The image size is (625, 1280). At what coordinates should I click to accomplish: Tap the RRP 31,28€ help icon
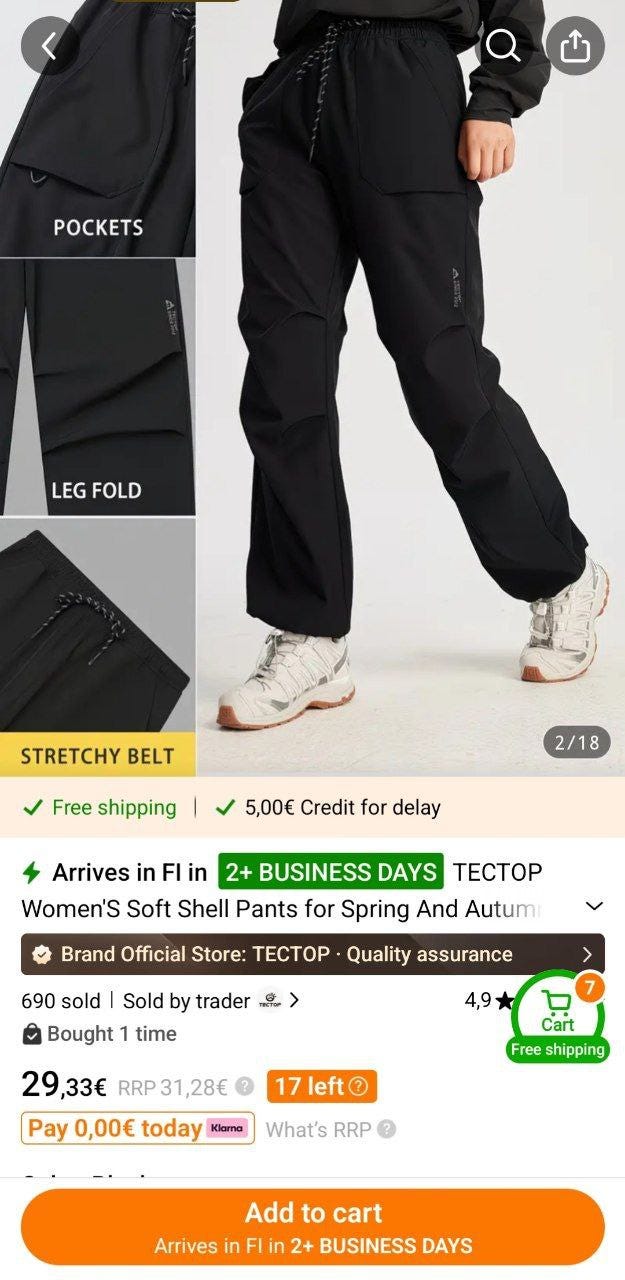coord(245,1086)
